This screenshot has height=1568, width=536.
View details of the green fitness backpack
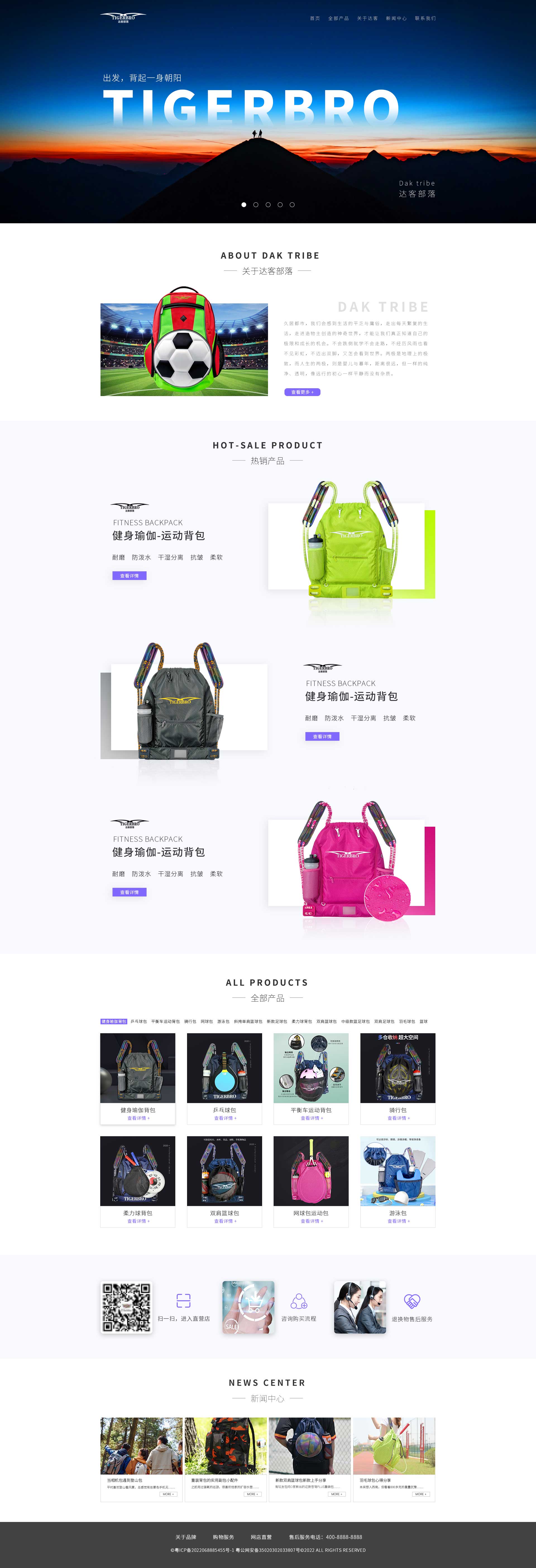point(129,576)
